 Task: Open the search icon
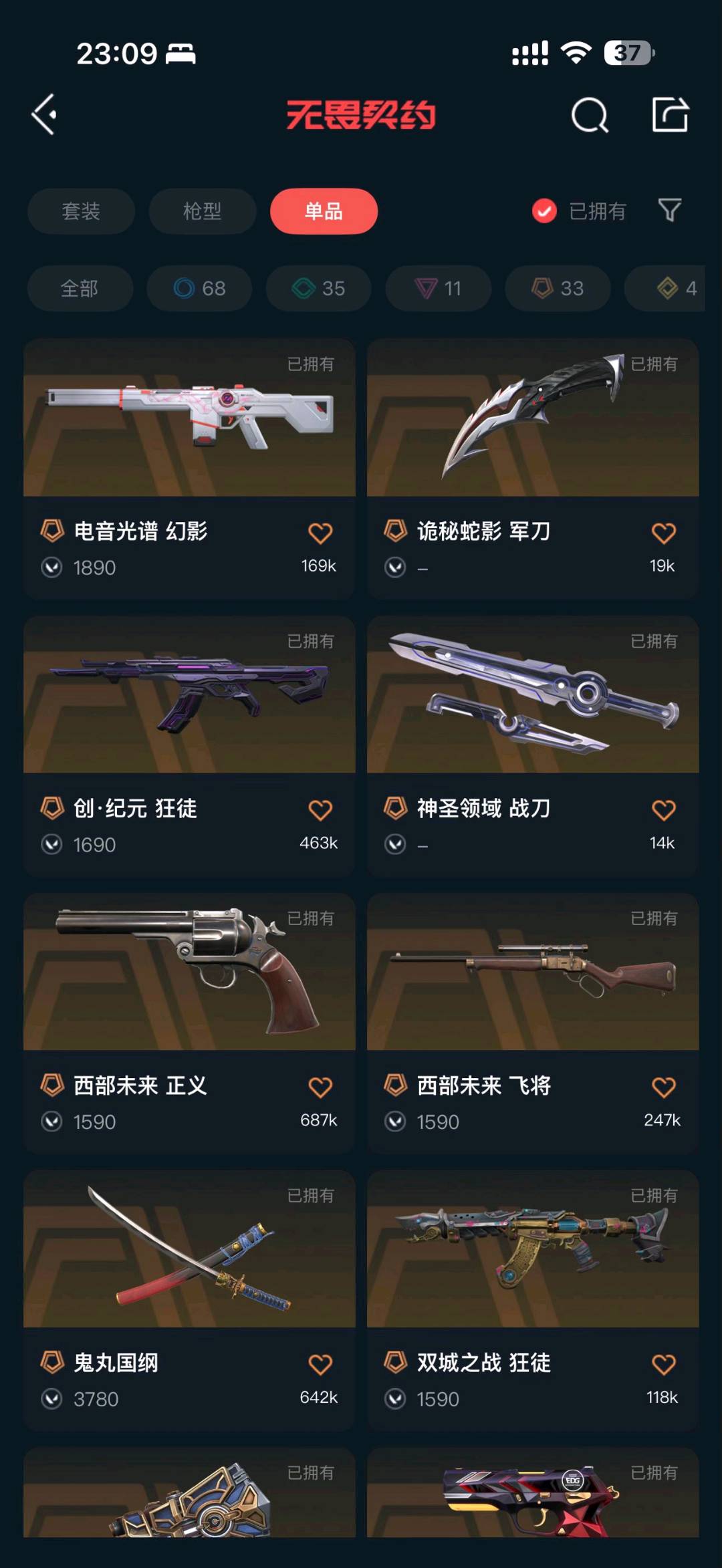[x=590, y=116]
